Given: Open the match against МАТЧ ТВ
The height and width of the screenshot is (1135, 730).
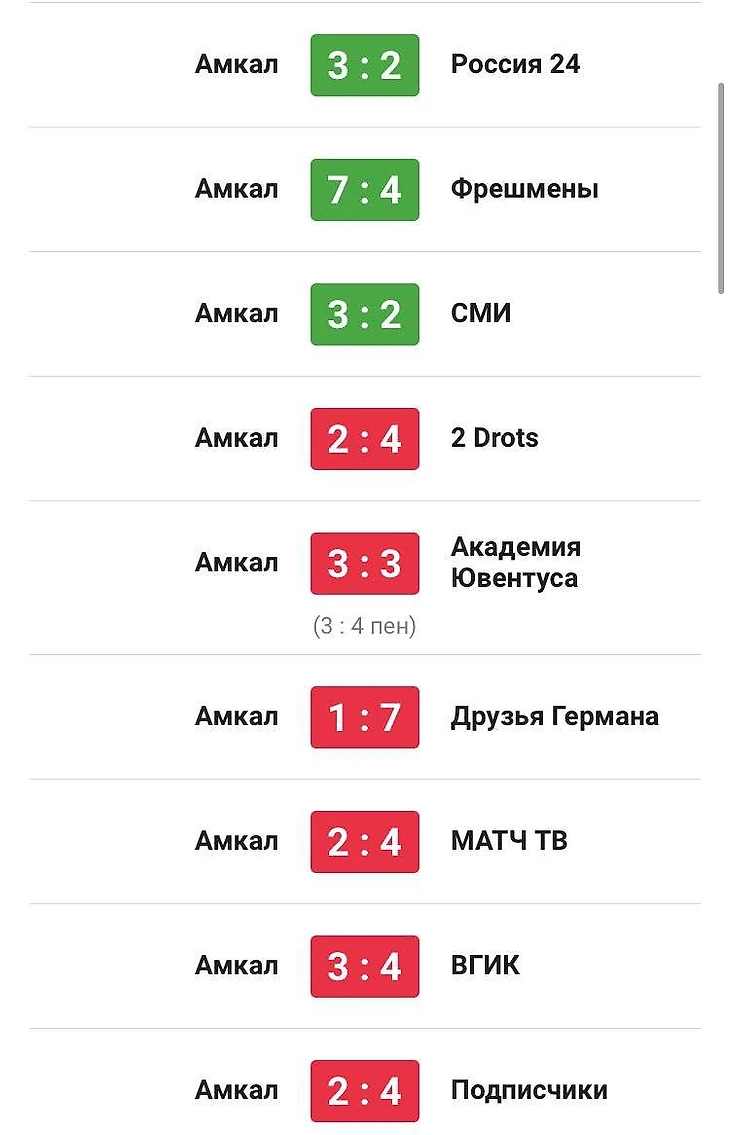Looking at the screenshot, I should click(x=365, y=842).
